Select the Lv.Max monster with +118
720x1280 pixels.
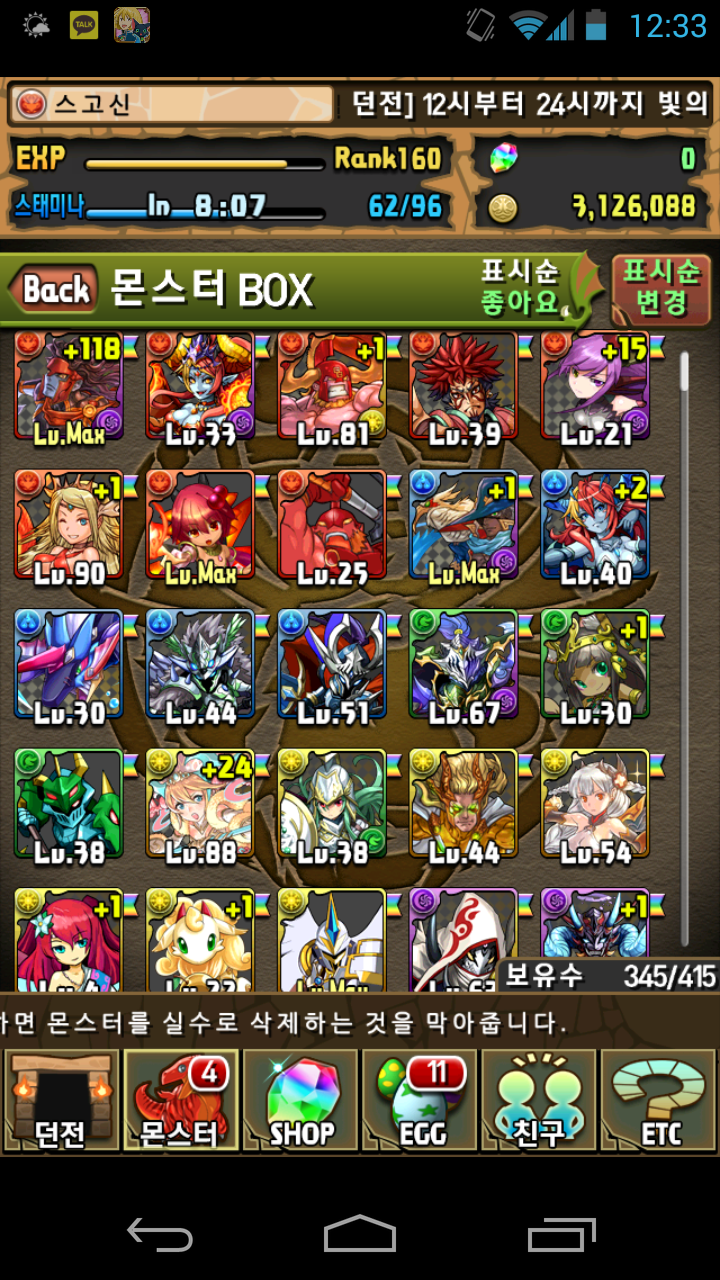tap(68, 390)
